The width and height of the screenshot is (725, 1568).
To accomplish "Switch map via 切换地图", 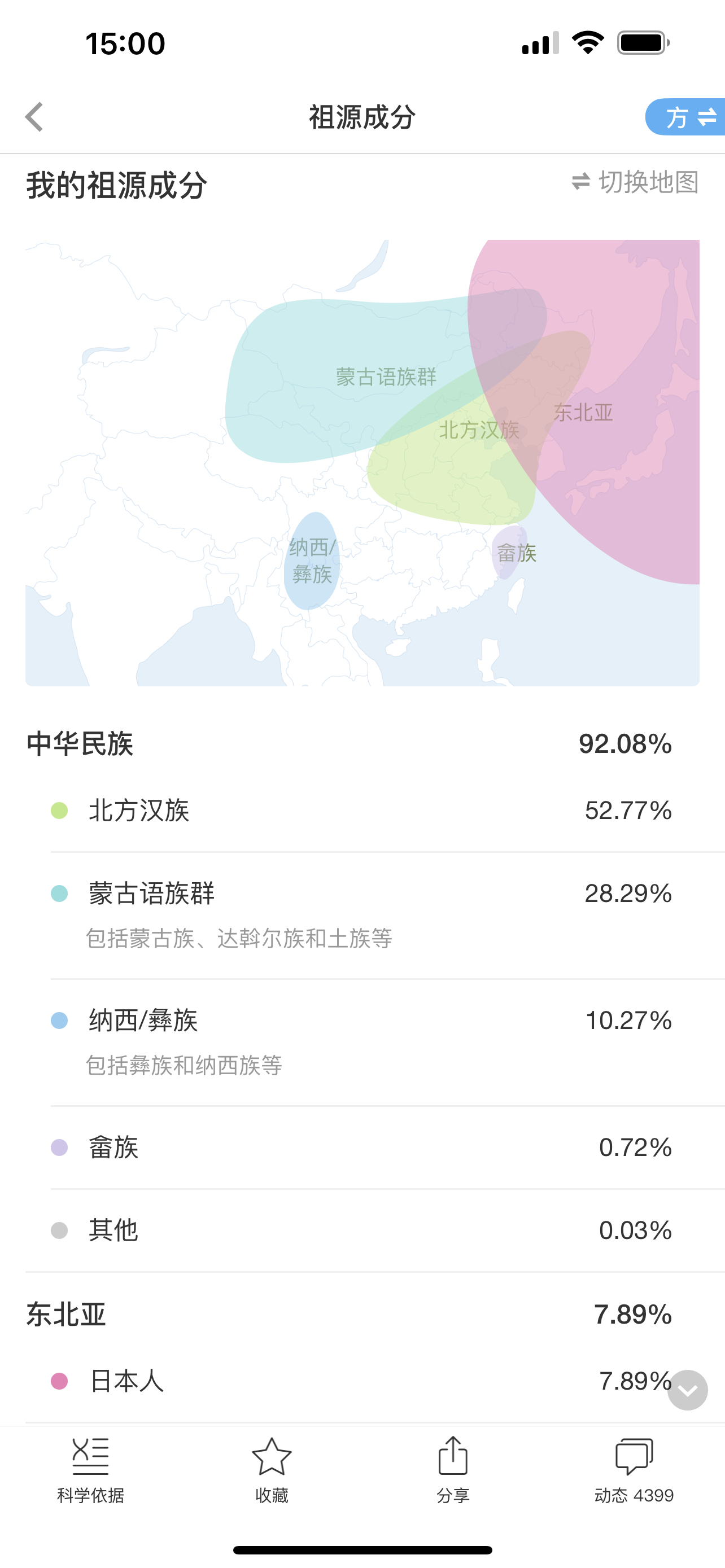I will (636, 182).
